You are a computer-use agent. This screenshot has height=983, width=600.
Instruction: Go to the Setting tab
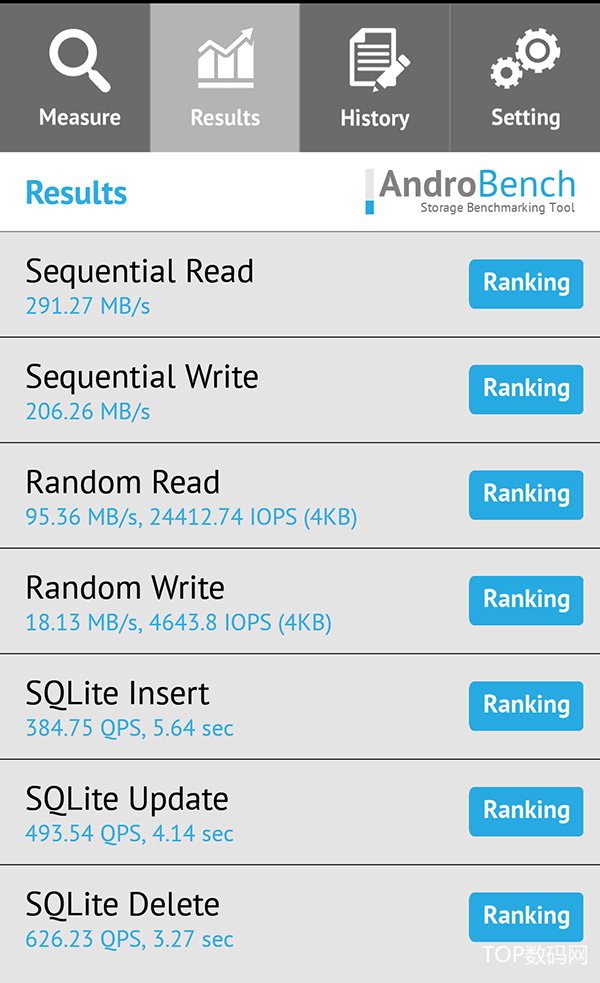coord(525,78)
